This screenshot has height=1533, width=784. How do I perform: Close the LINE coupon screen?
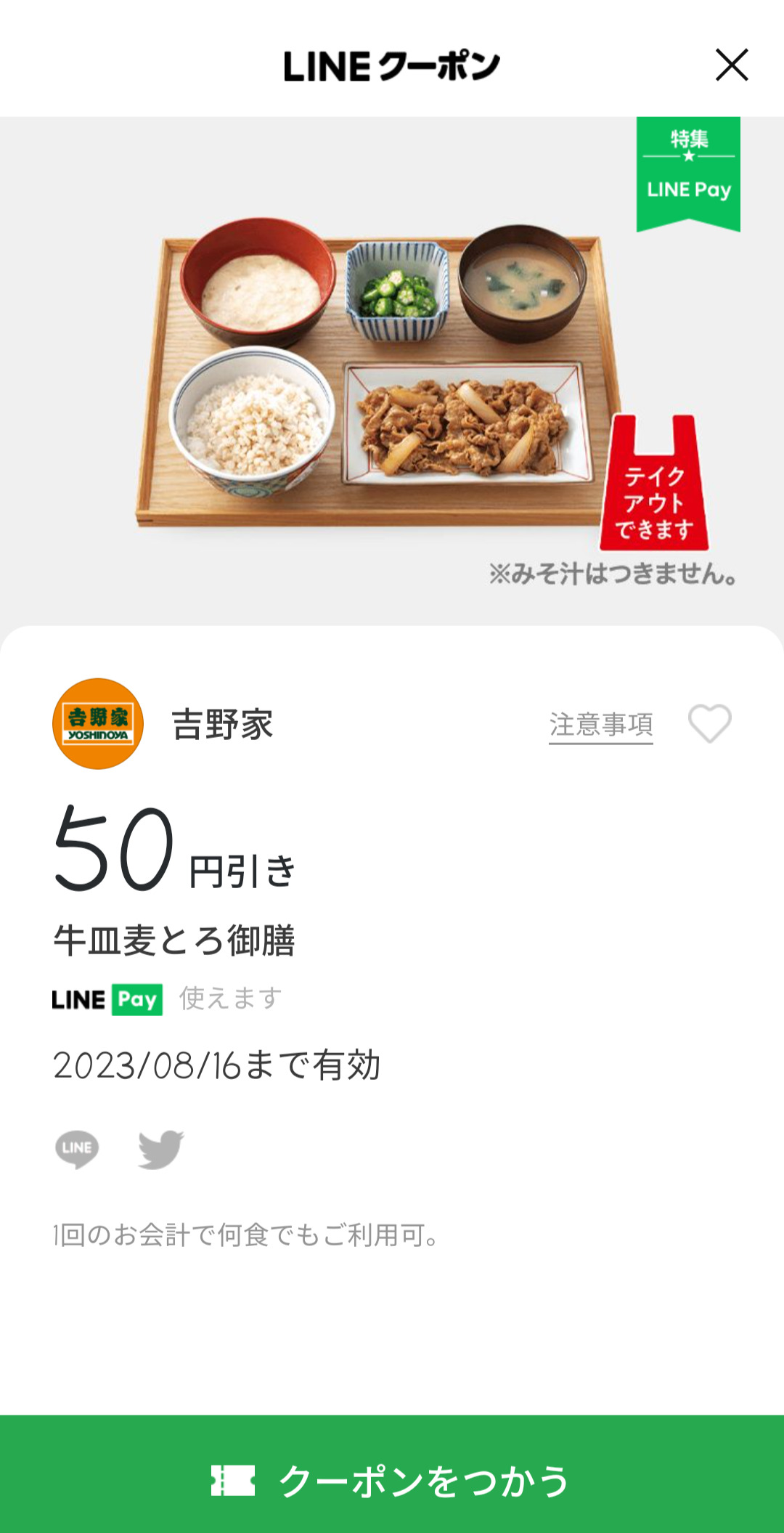(x=731, y=65)
